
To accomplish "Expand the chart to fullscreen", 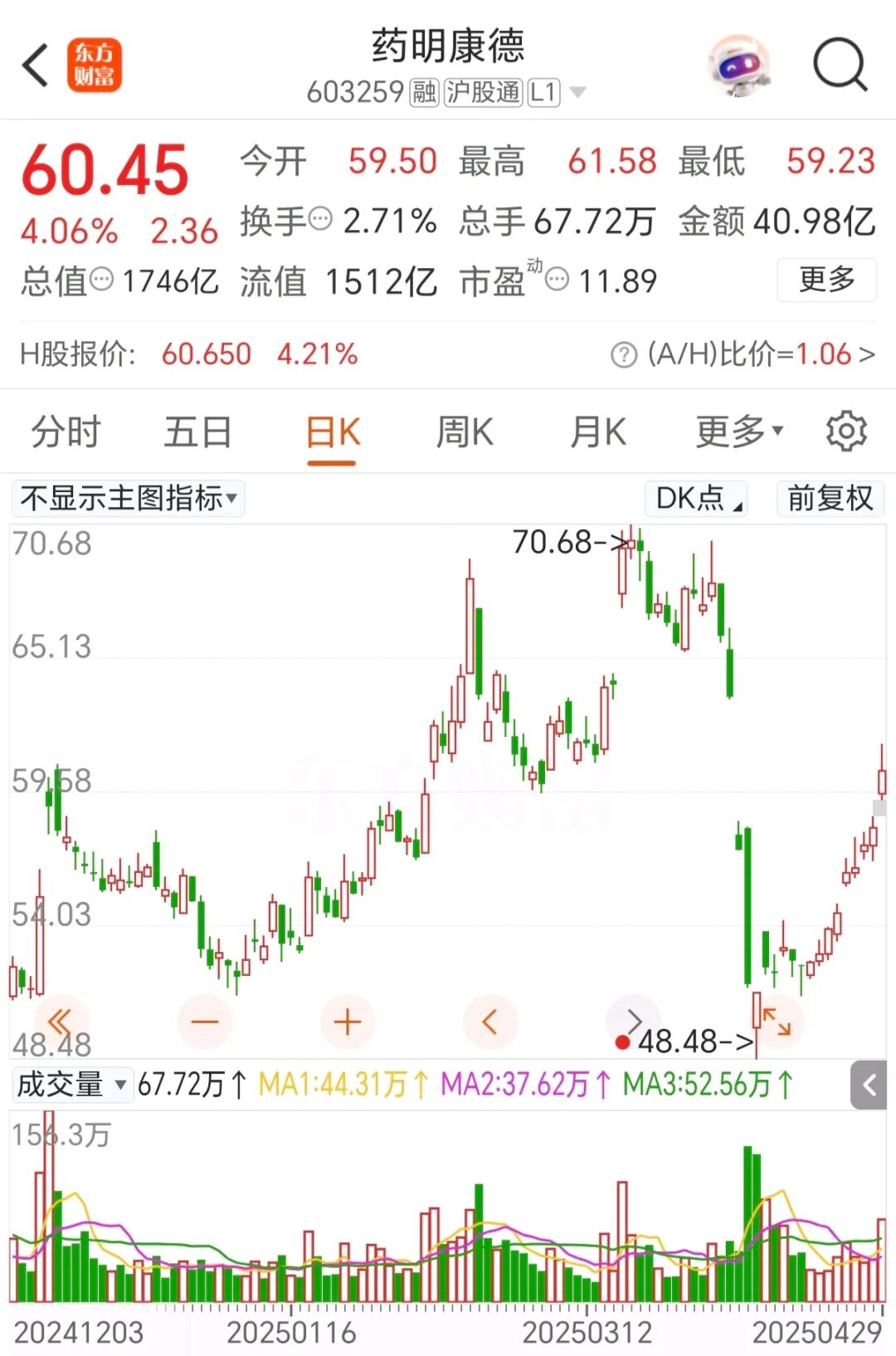I will tap(777, 1022).
